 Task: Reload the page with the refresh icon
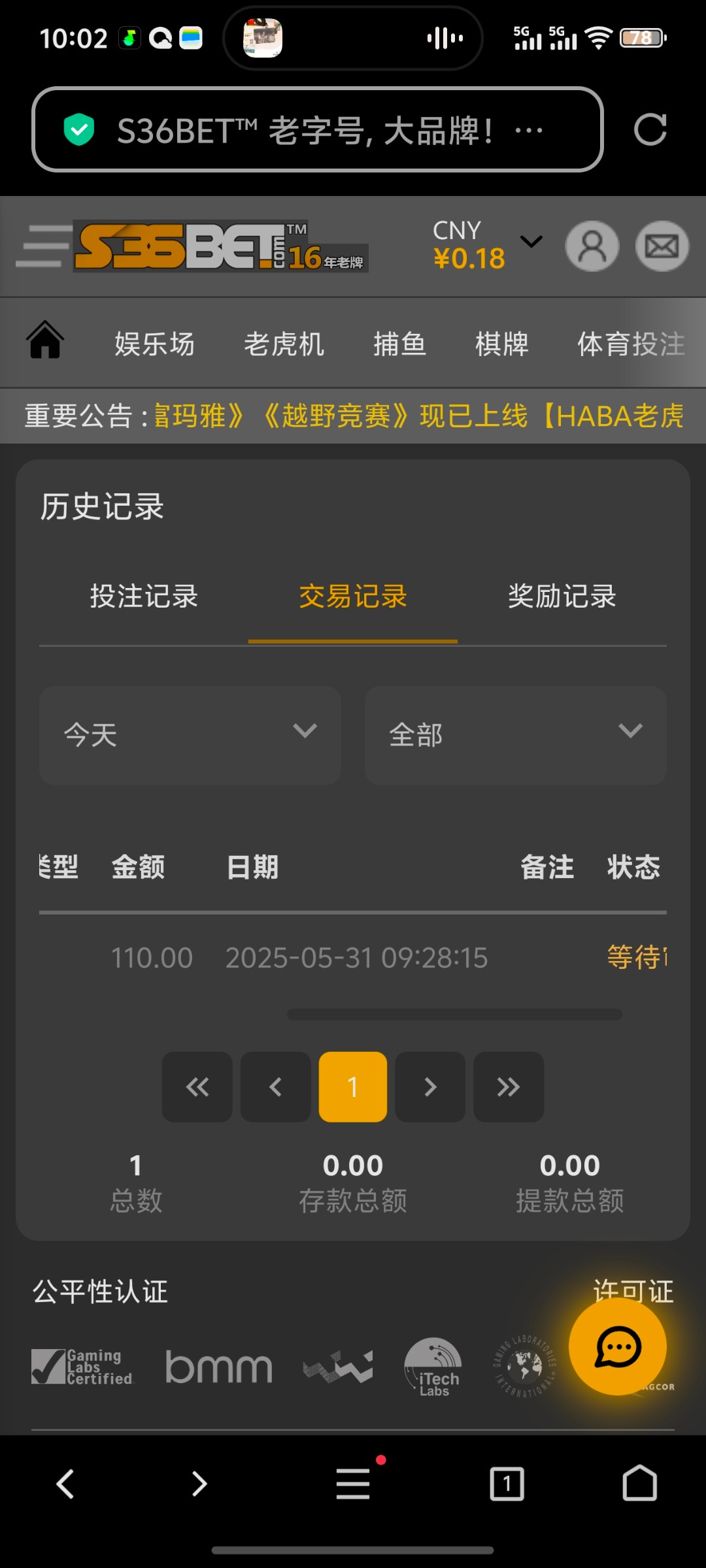click(x=650, y=129)
